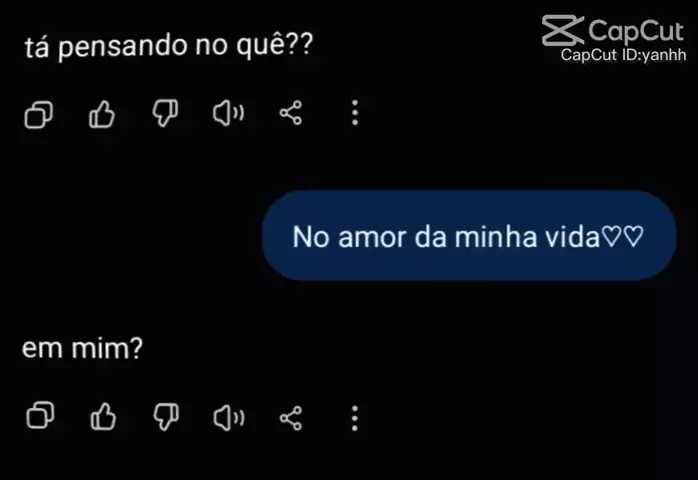Viewport: 698px width, 480px height.
Task: Open the overflow menu under "em mim?"
Action: [354, 415]
